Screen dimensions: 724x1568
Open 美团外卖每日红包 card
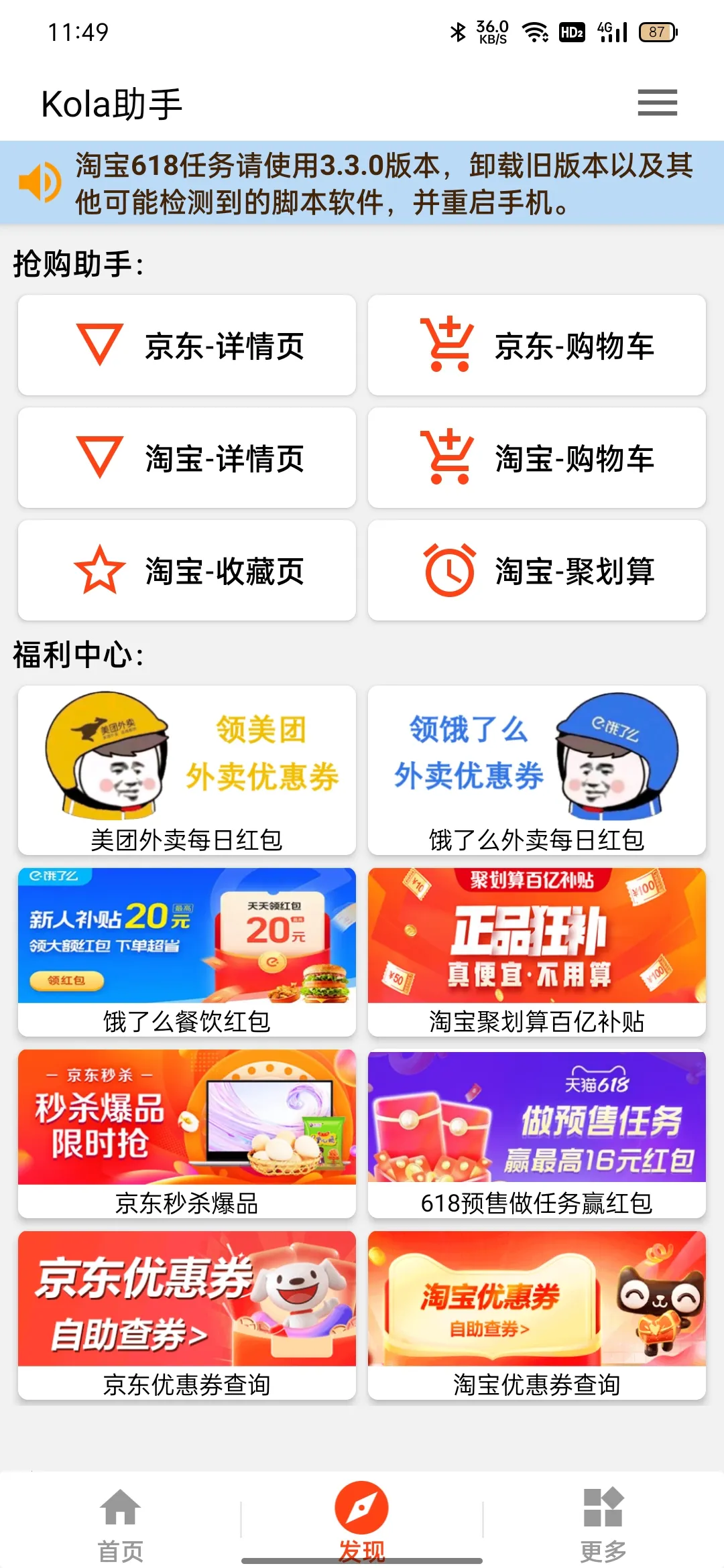[187, 771]
